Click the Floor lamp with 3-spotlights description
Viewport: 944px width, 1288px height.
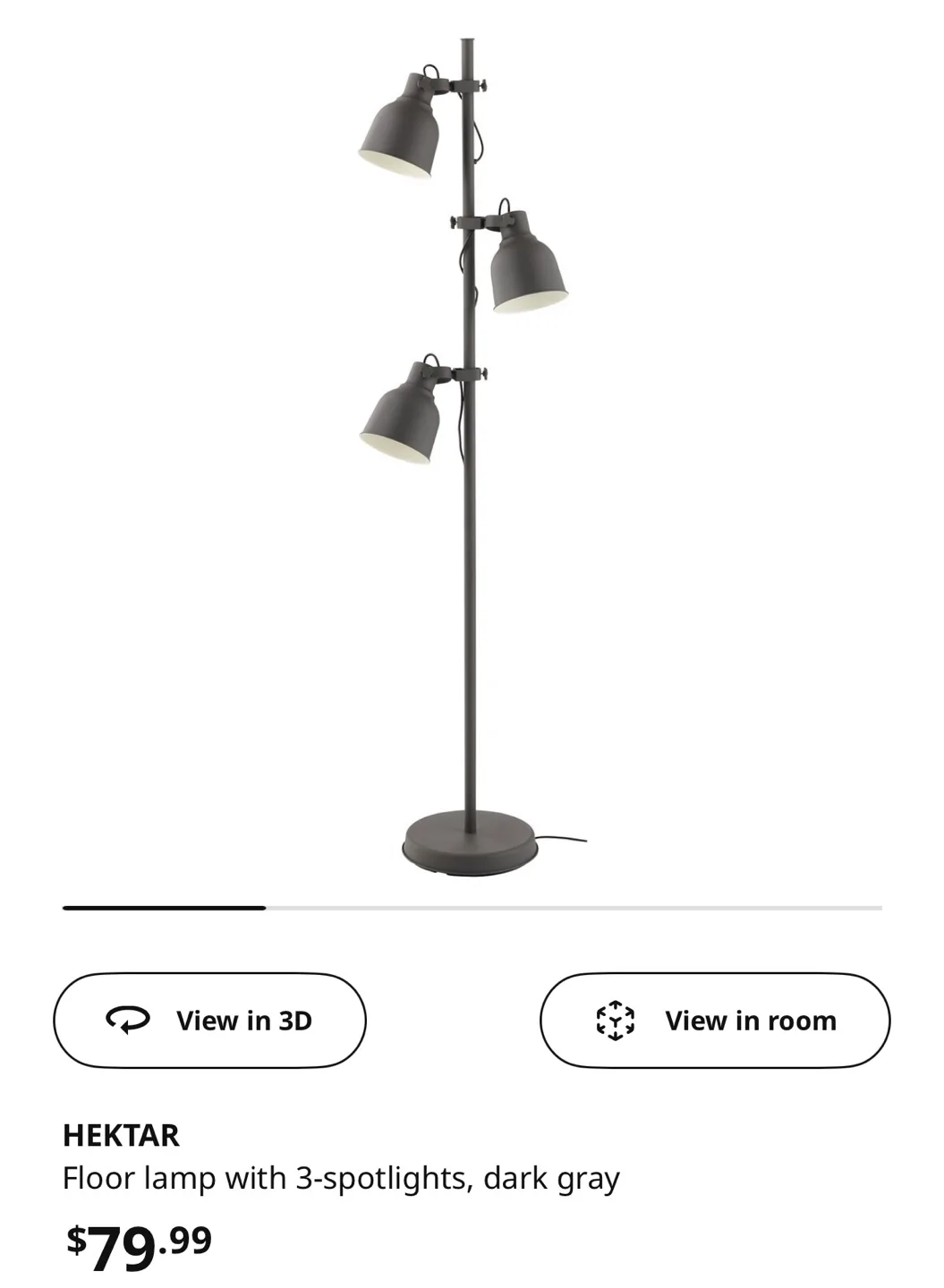tap(340, 1179)
